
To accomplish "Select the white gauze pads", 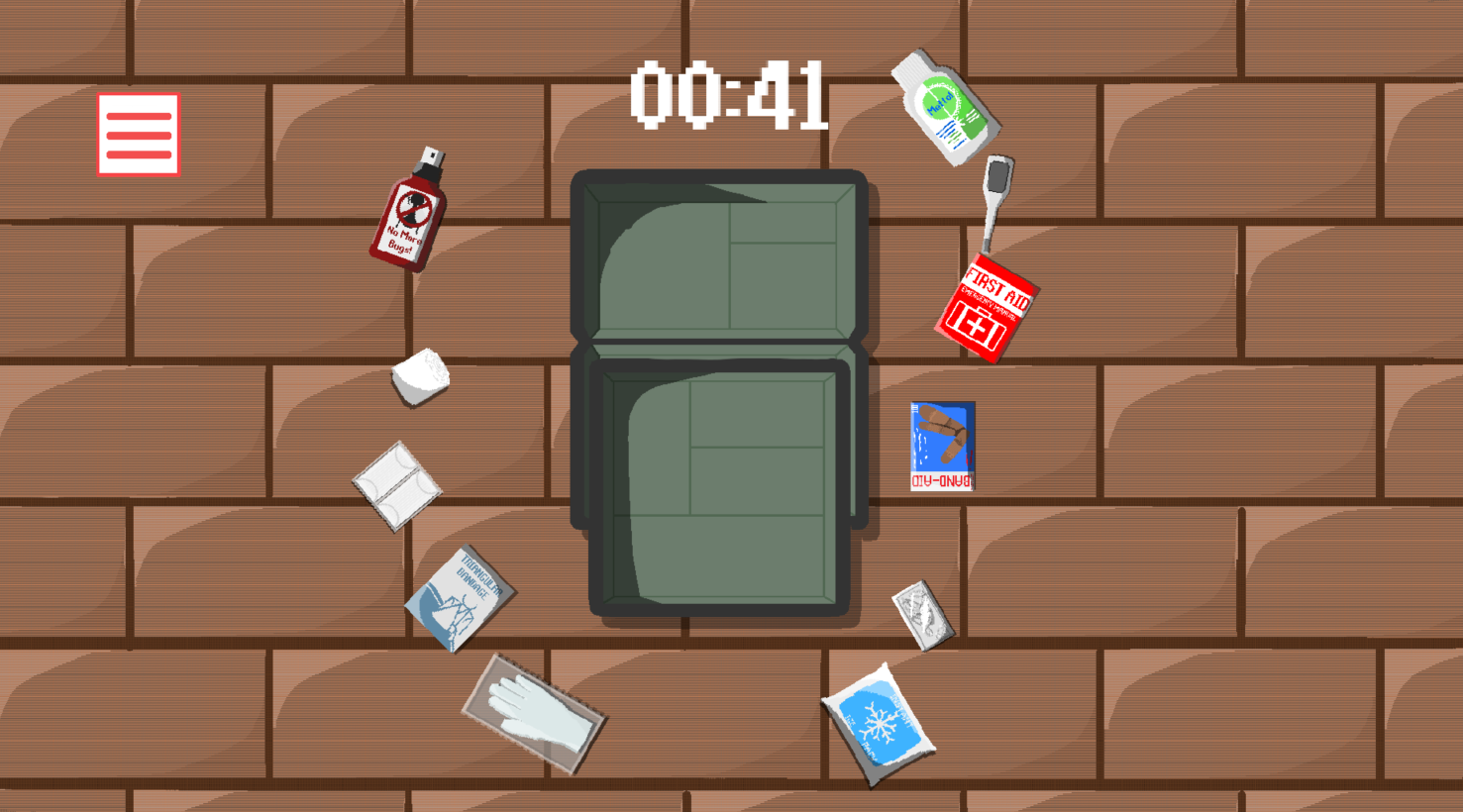I will point(397,485).
